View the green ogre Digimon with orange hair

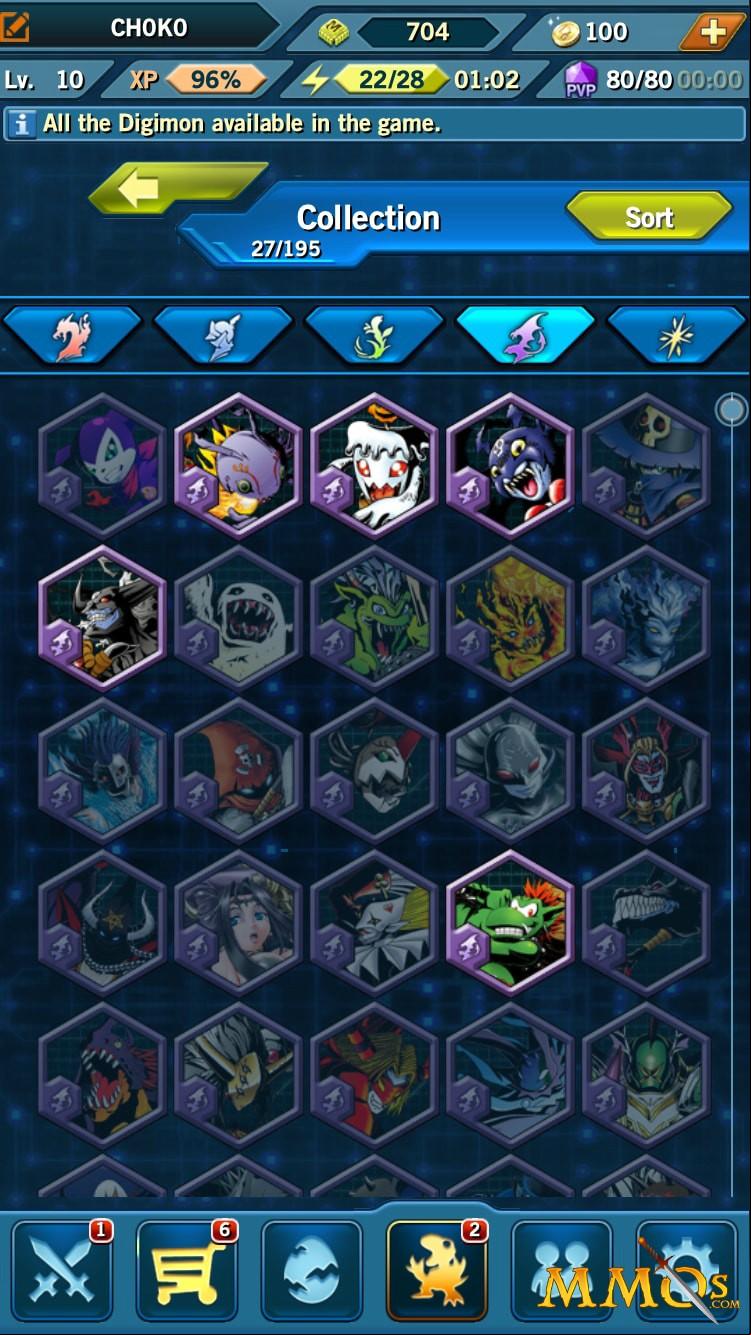pos(510,922)
